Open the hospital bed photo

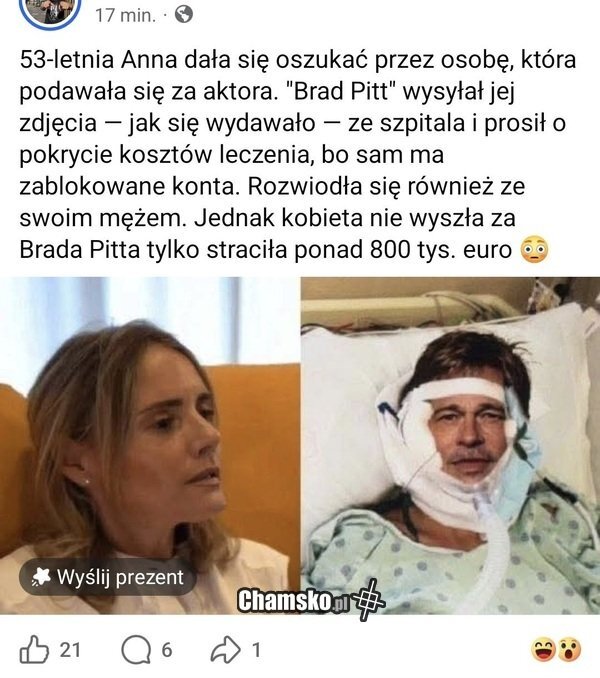click(x=450, y=430)
